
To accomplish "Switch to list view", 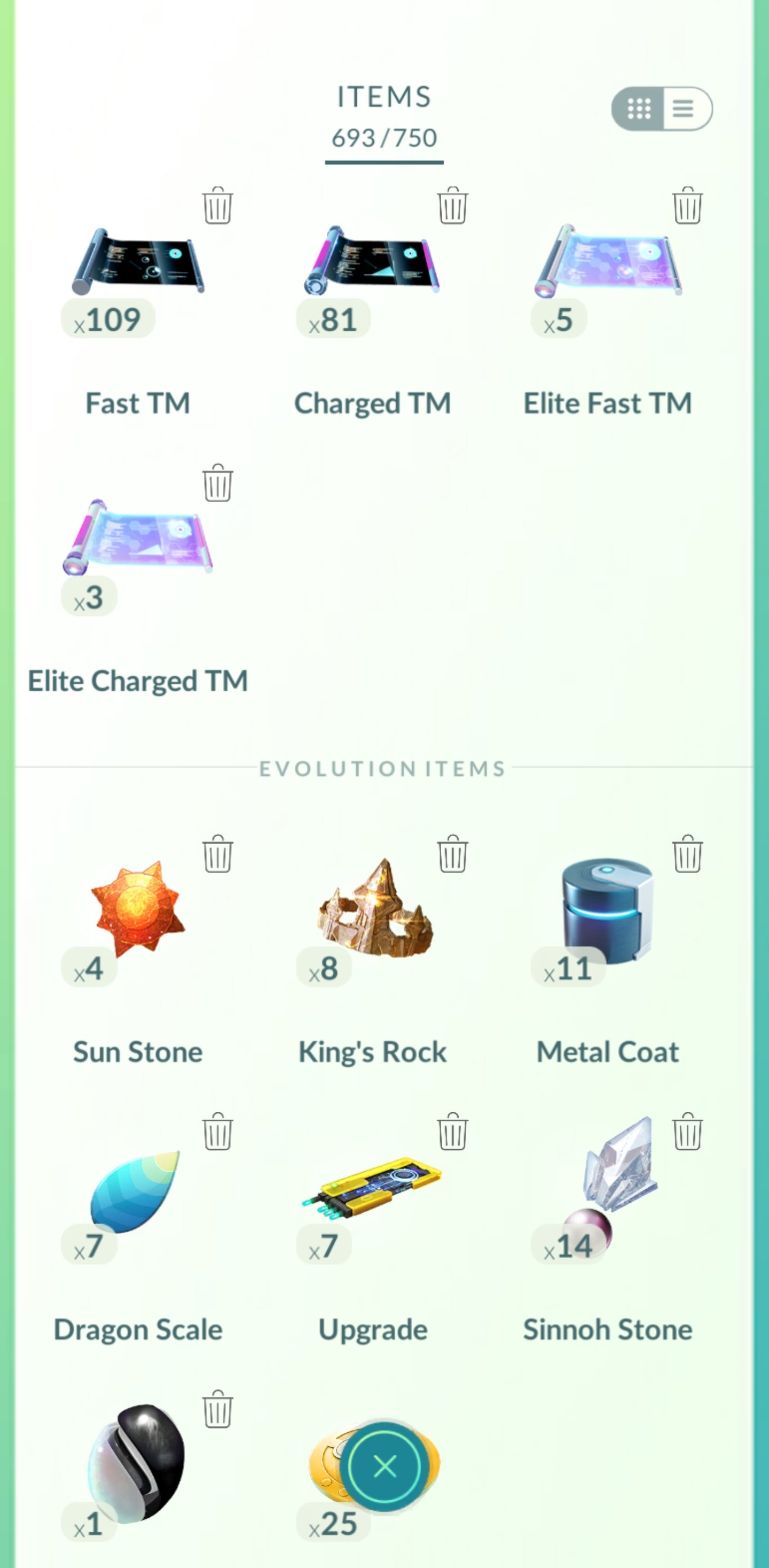I will (682, 108).
